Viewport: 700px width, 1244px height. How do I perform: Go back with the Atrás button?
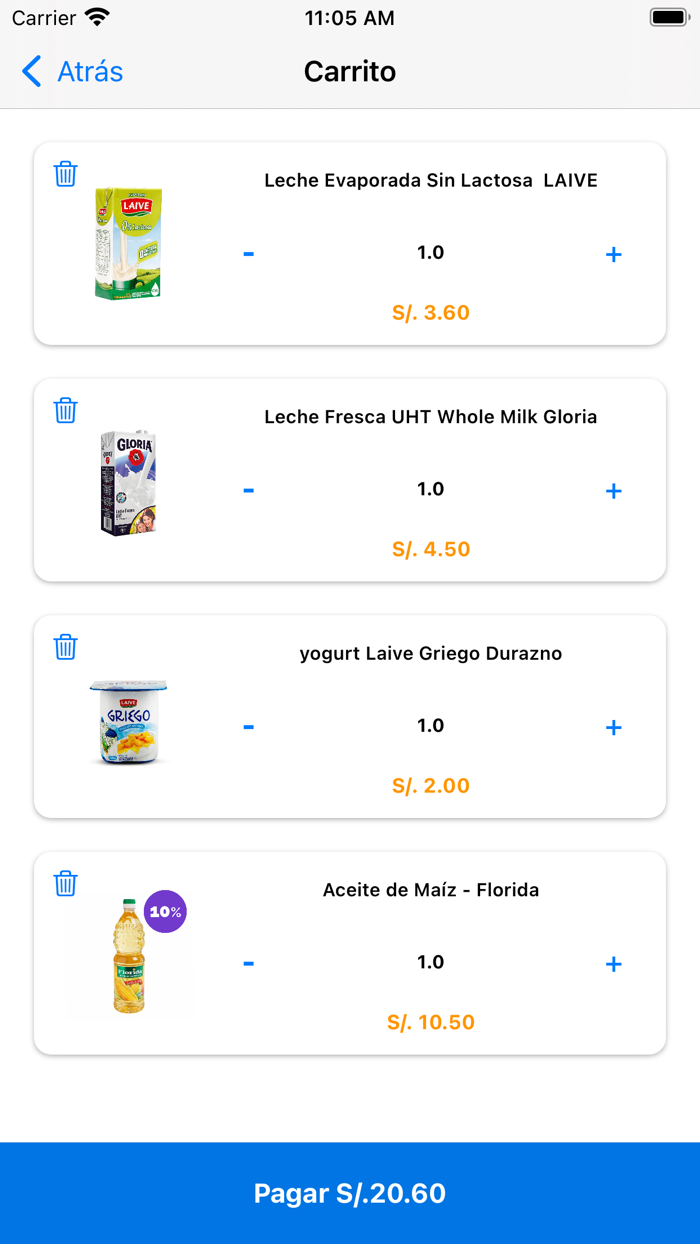coord(72,72)
